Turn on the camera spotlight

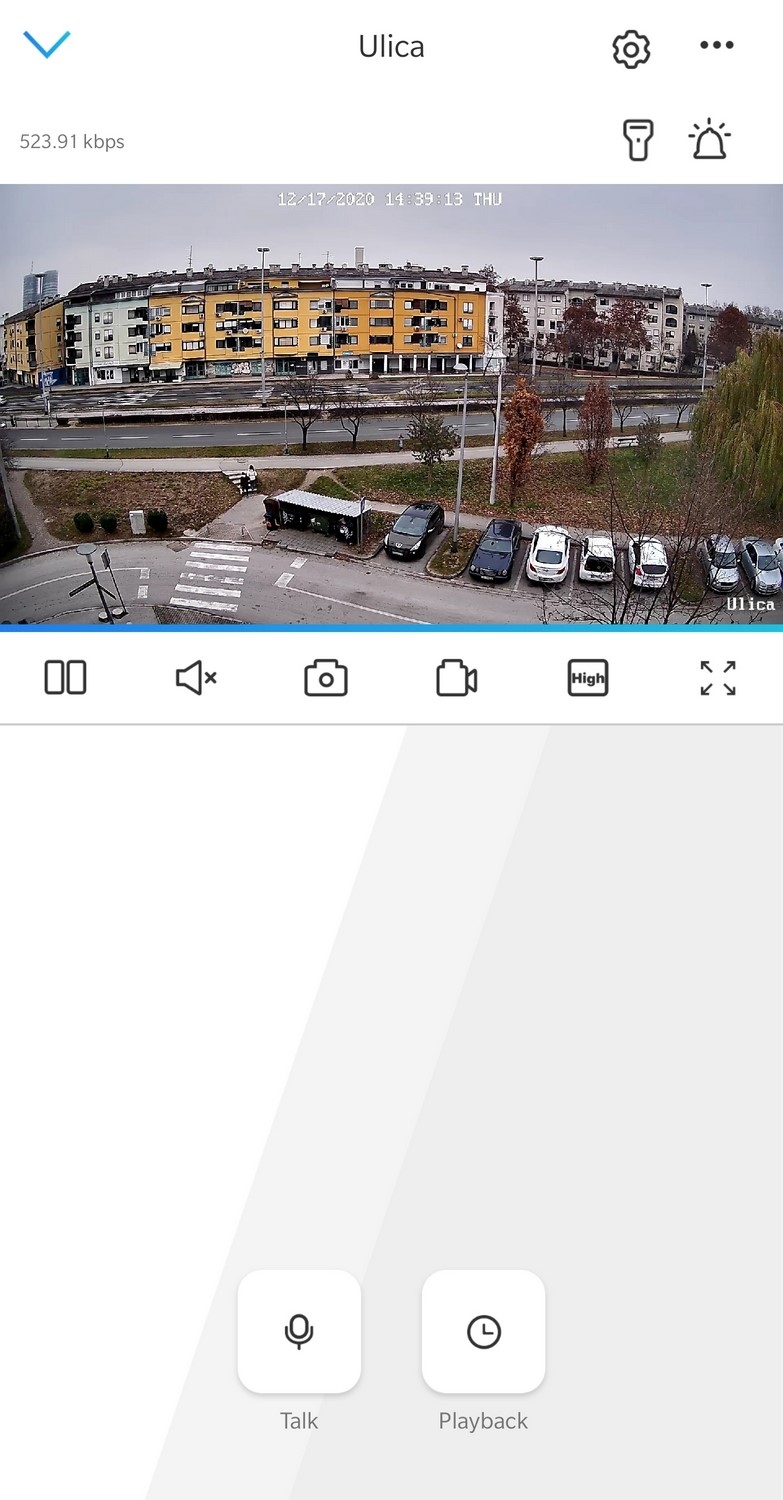pyautogui.click(x=637, y=140)
